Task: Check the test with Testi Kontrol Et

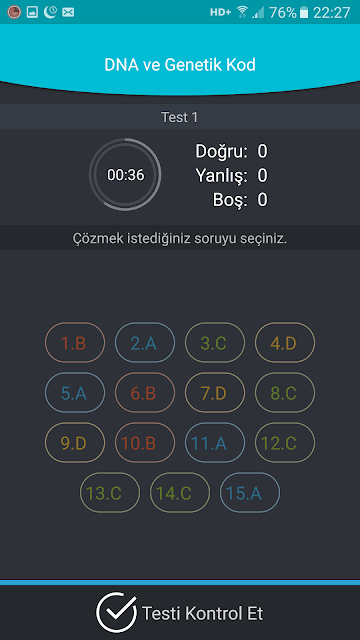Action: pos(180,613)
